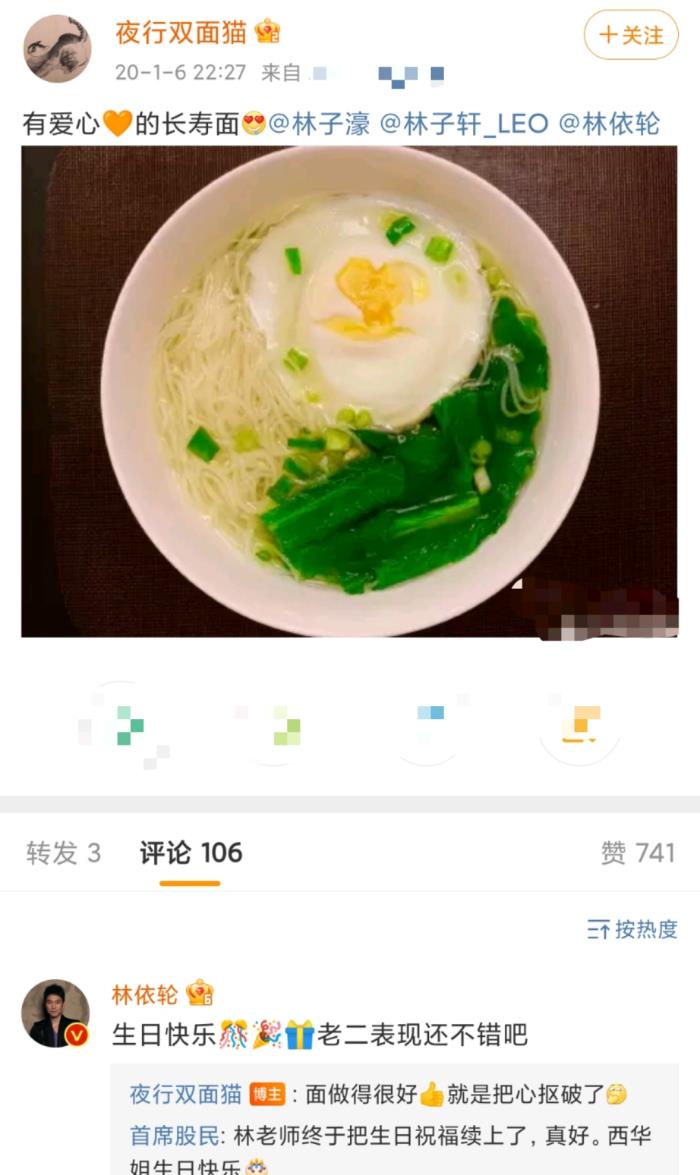Select the 评论 tab
Viewport: 700px width, 1175px height.
coord(191,853)
